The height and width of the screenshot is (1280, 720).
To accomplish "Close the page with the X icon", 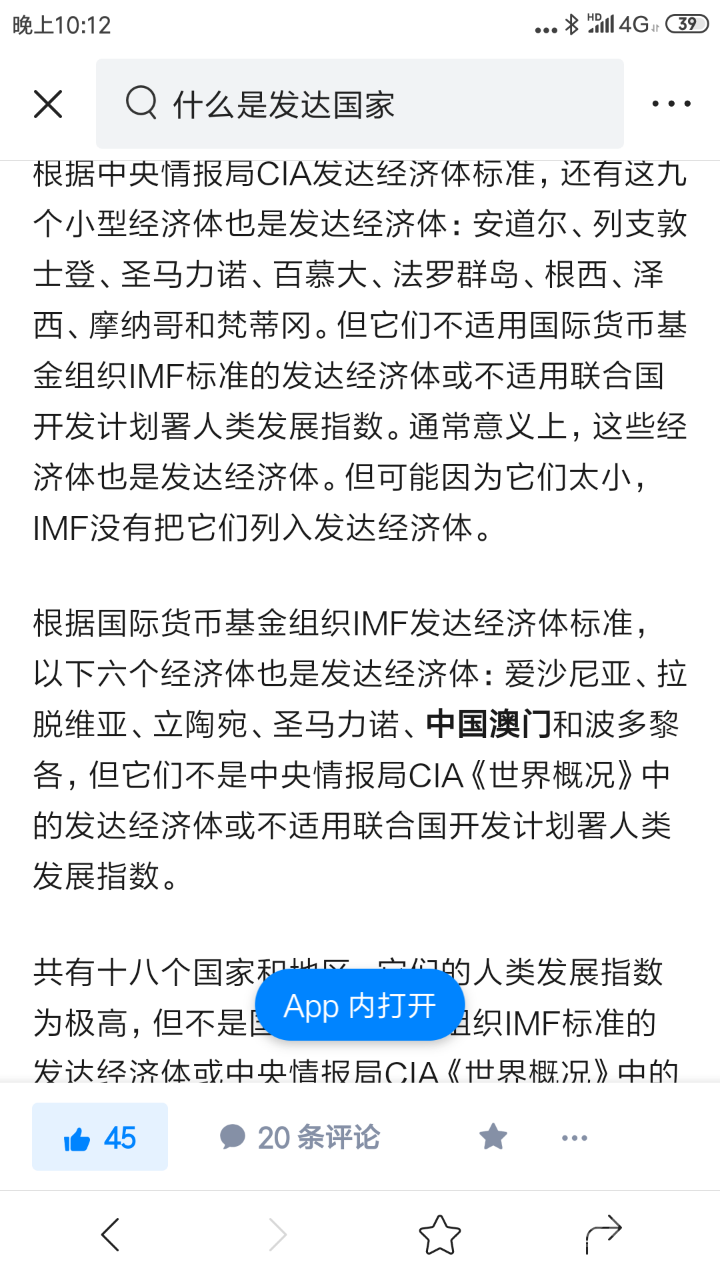I will (48, 104).
